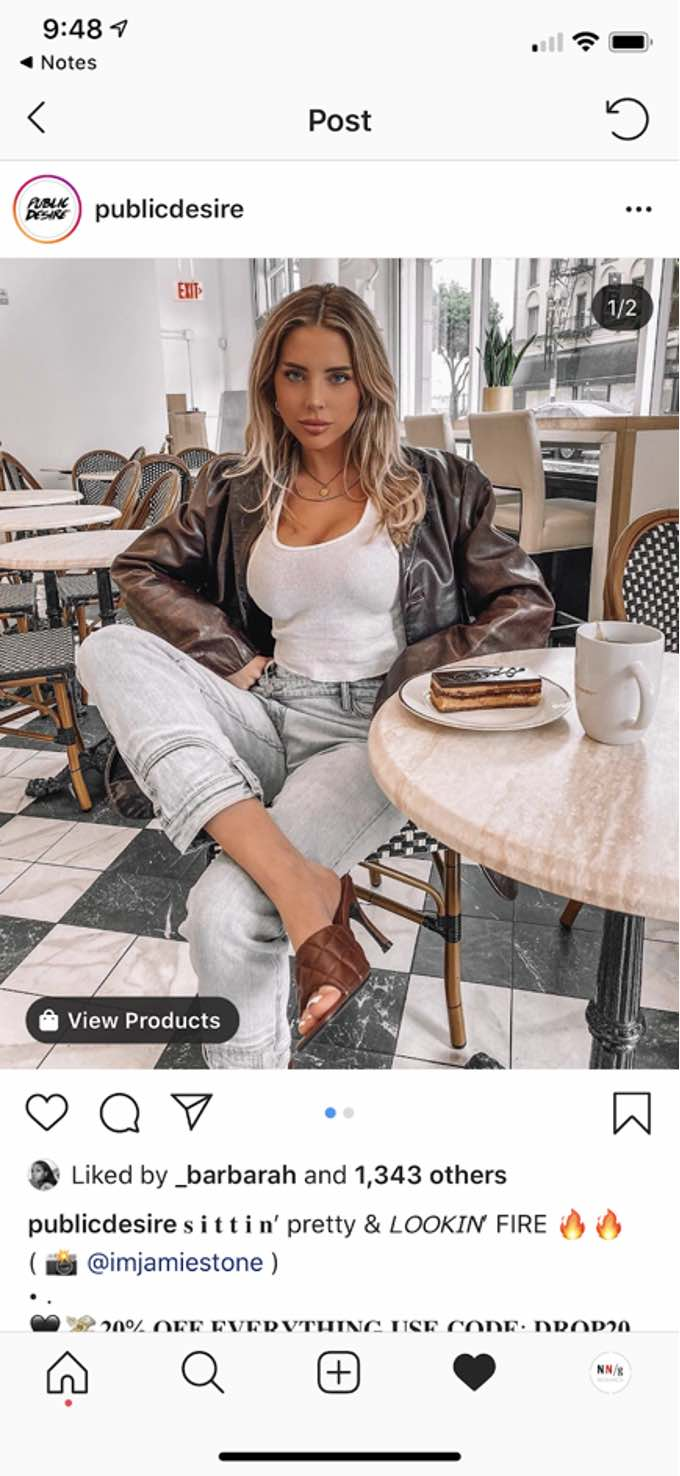Open the @imjamiestone mention in caption

coord(175,1262)
